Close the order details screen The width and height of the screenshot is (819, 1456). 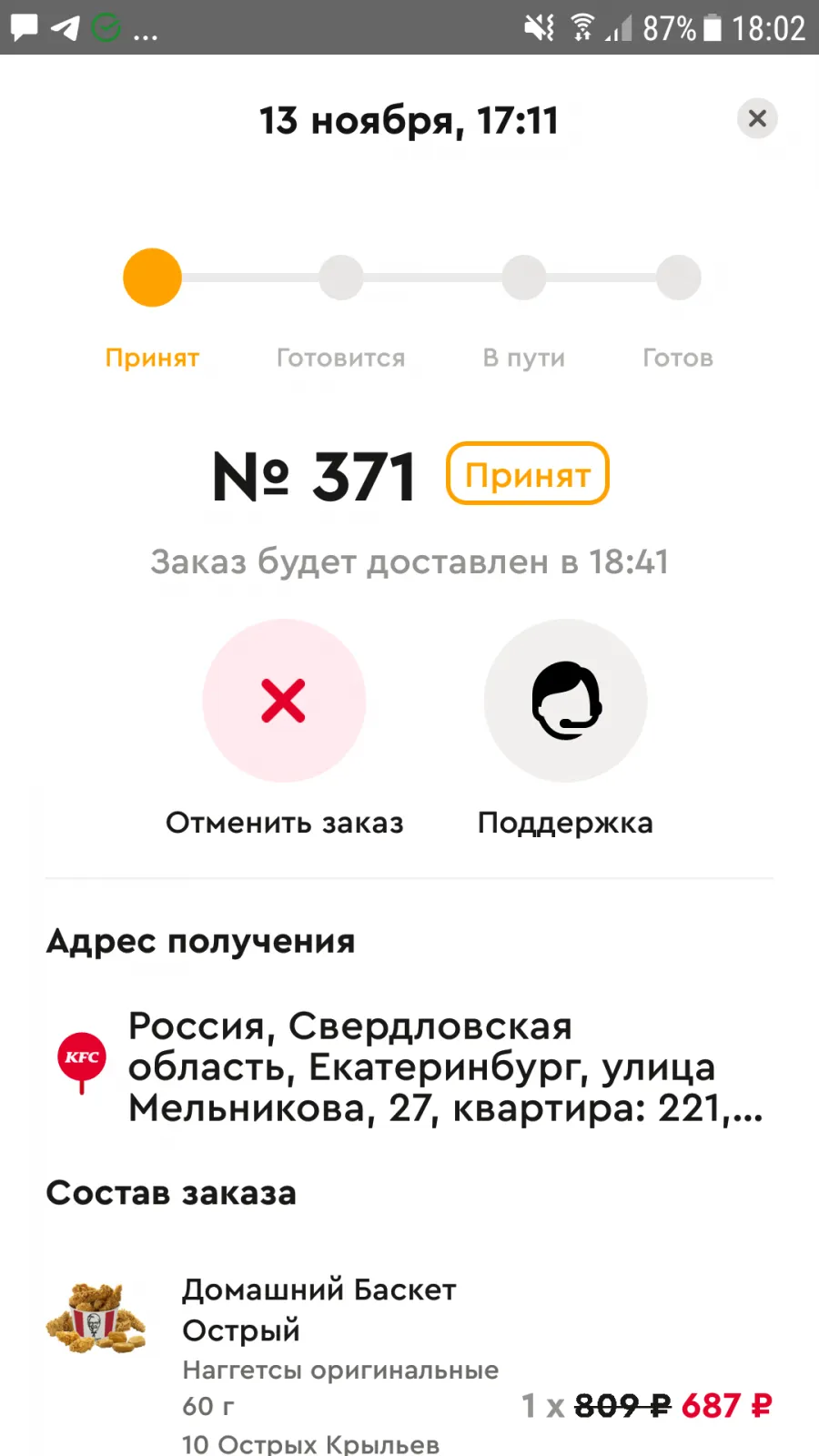756,118
